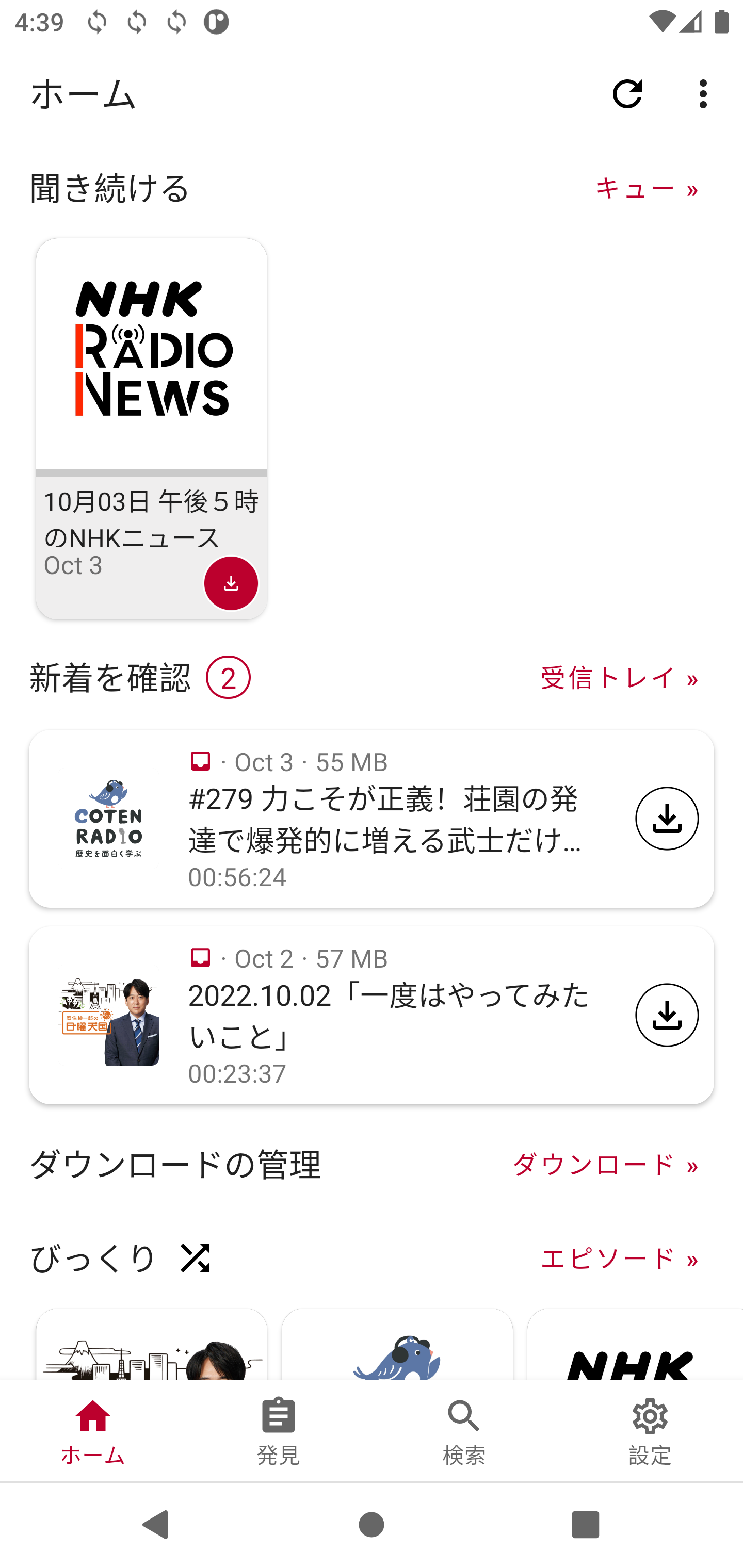Open the 設定 settings tab
The width and height of the screenshot is (743, 1568).
(x=650, y=1430)
